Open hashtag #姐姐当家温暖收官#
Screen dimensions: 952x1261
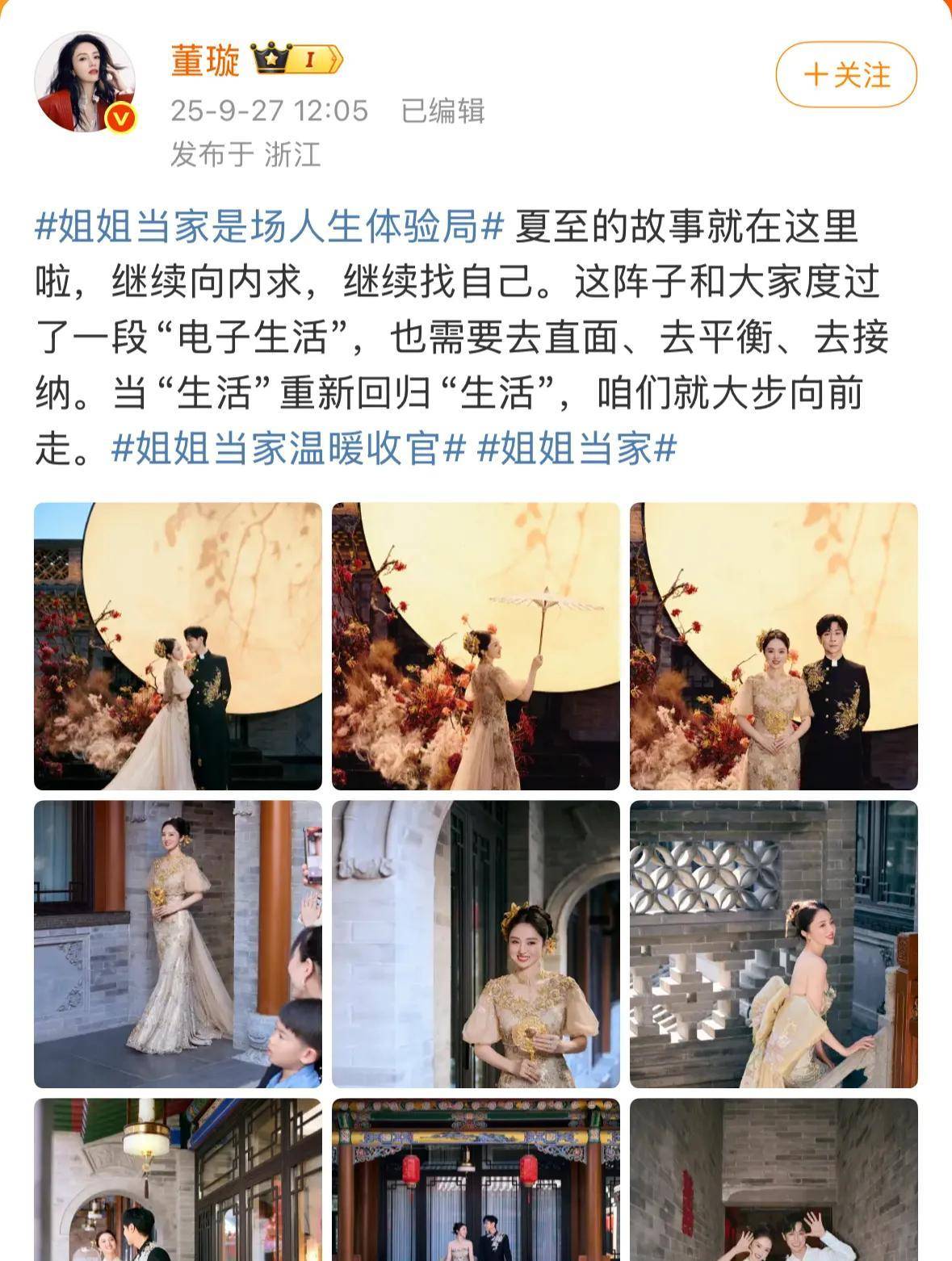pos(288,447)
